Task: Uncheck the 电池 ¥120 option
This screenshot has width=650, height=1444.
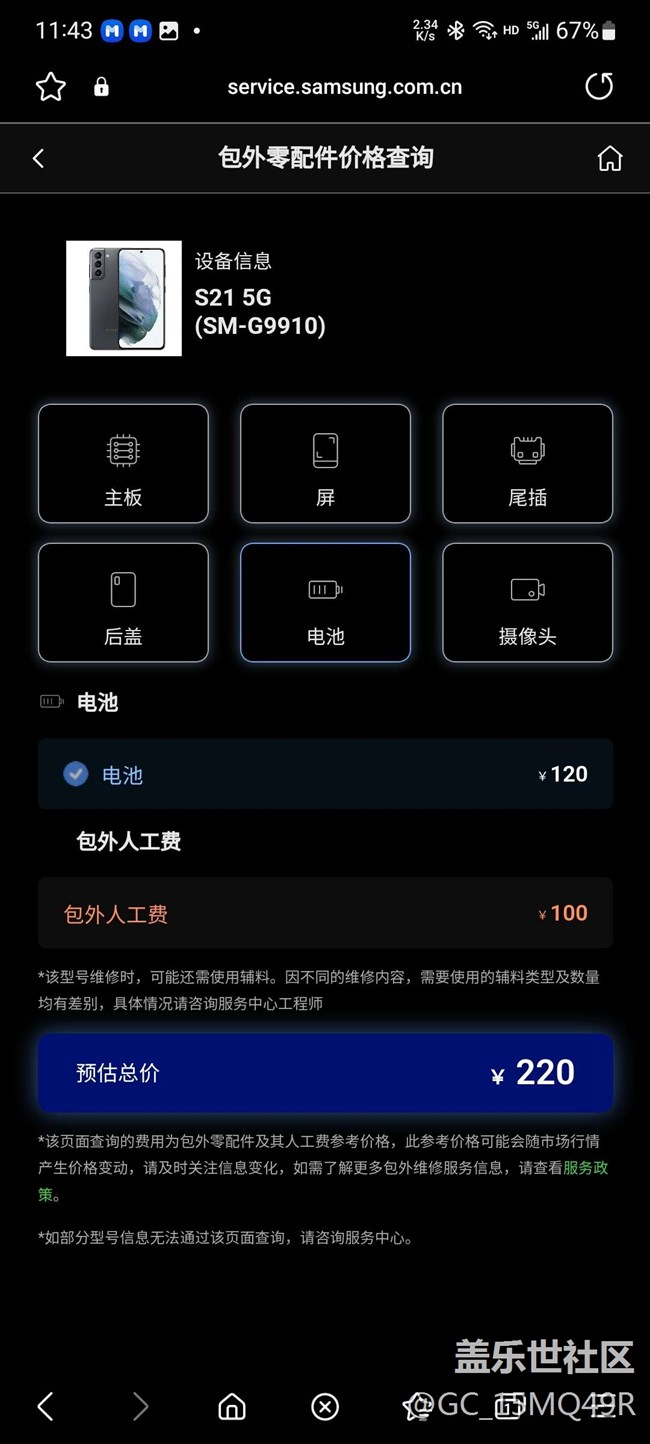Action: [76, 774]
